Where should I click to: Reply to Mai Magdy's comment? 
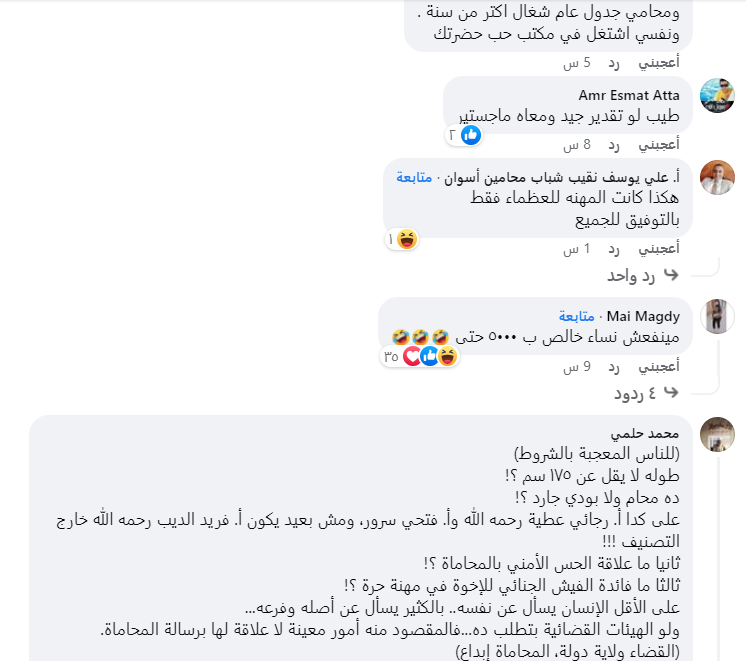615,367
